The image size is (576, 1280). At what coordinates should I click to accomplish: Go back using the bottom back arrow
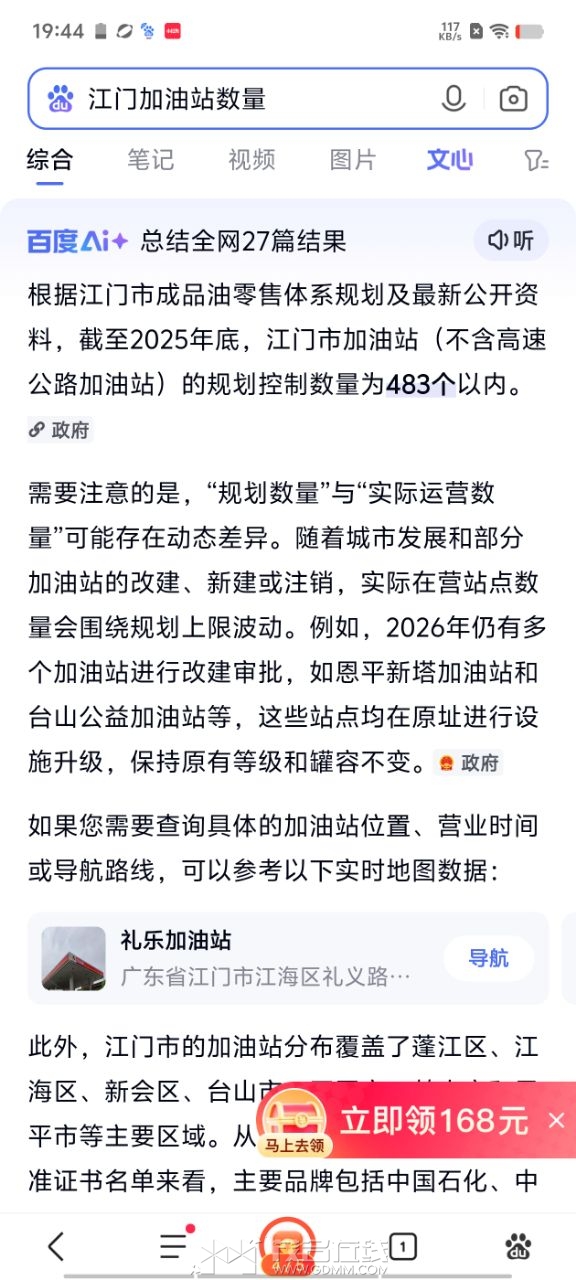[x=57, y=1246]
